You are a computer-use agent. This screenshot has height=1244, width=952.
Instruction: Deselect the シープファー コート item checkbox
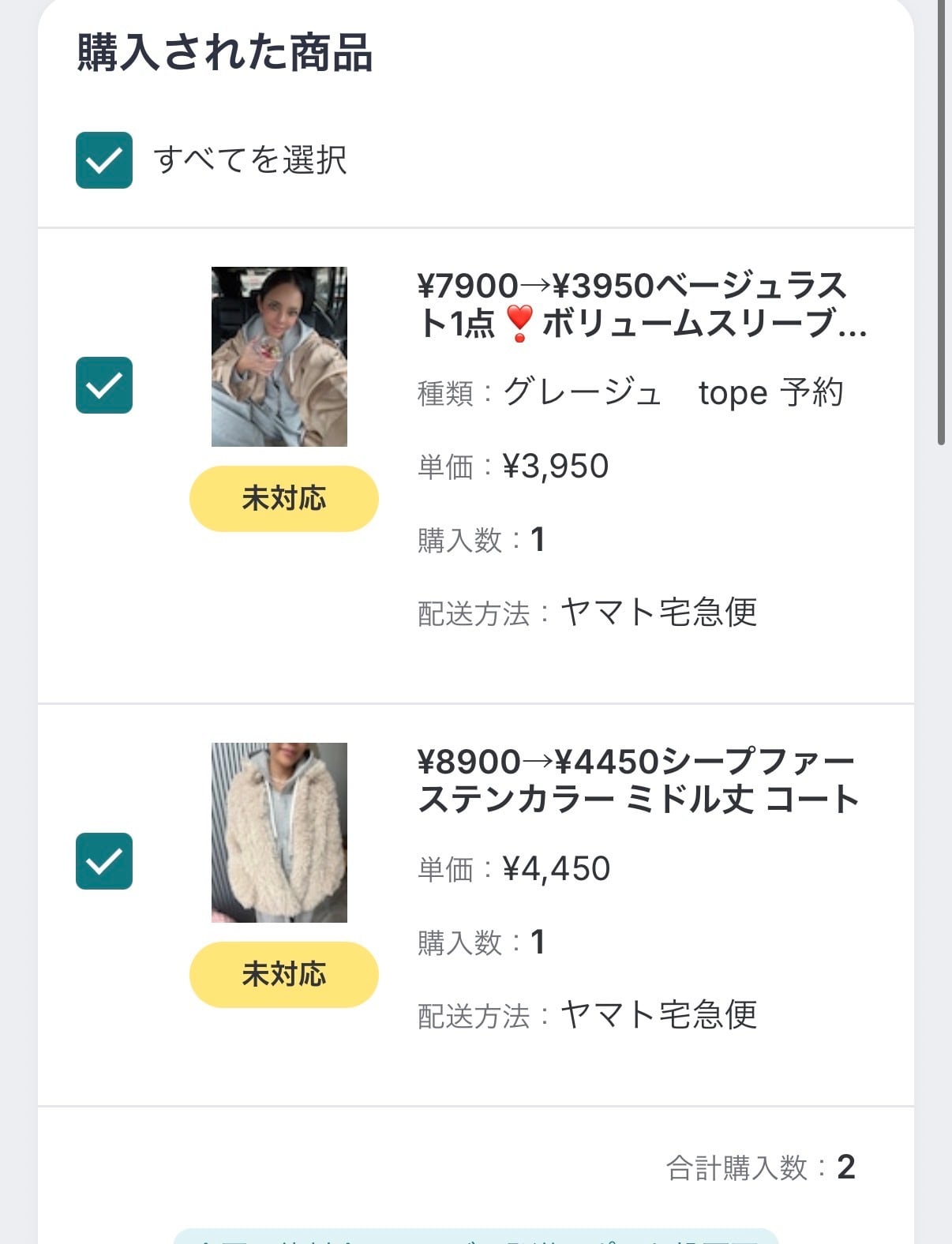104,861
